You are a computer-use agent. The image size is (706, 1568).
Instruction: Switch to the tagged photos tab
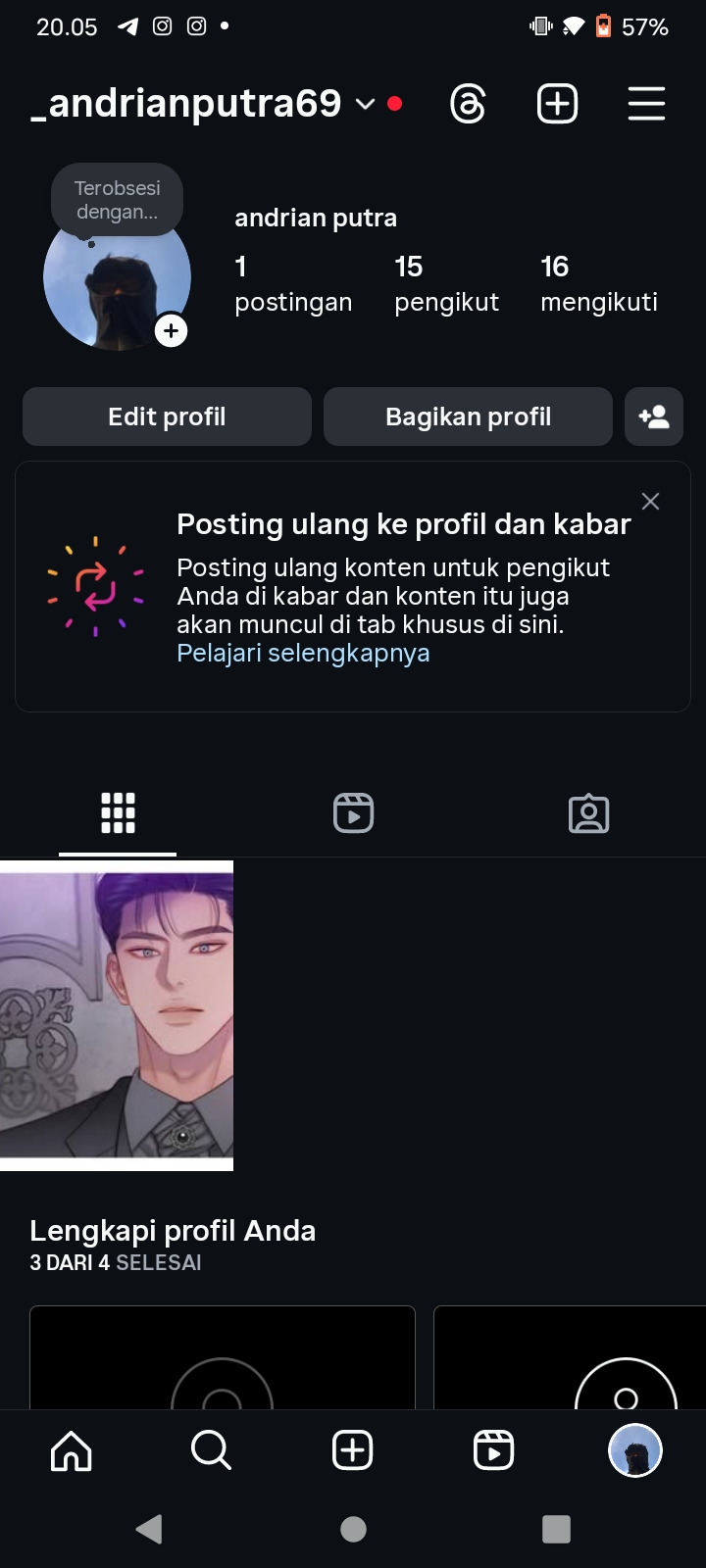(x=588, y=813)
